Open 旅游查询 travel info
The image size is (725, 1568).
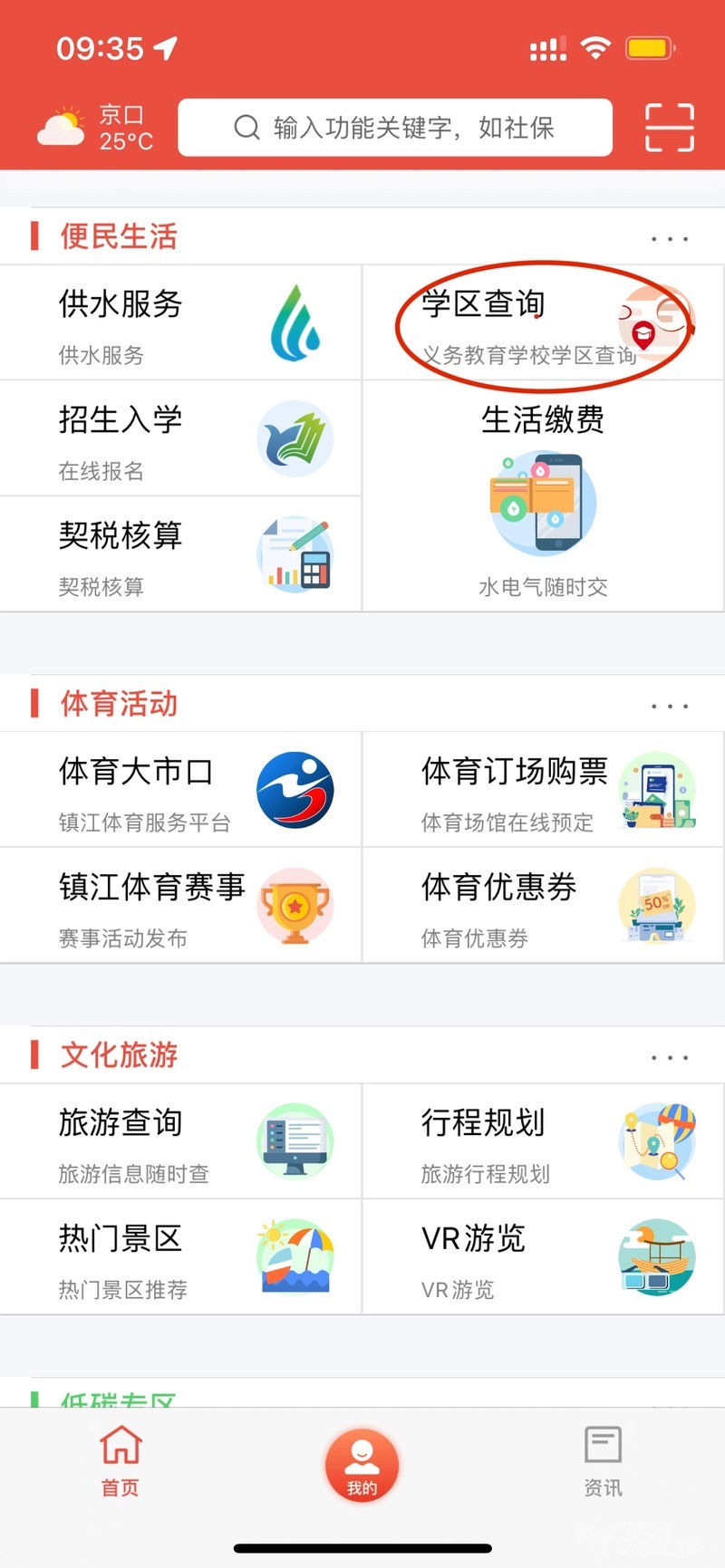(181, 1142)
